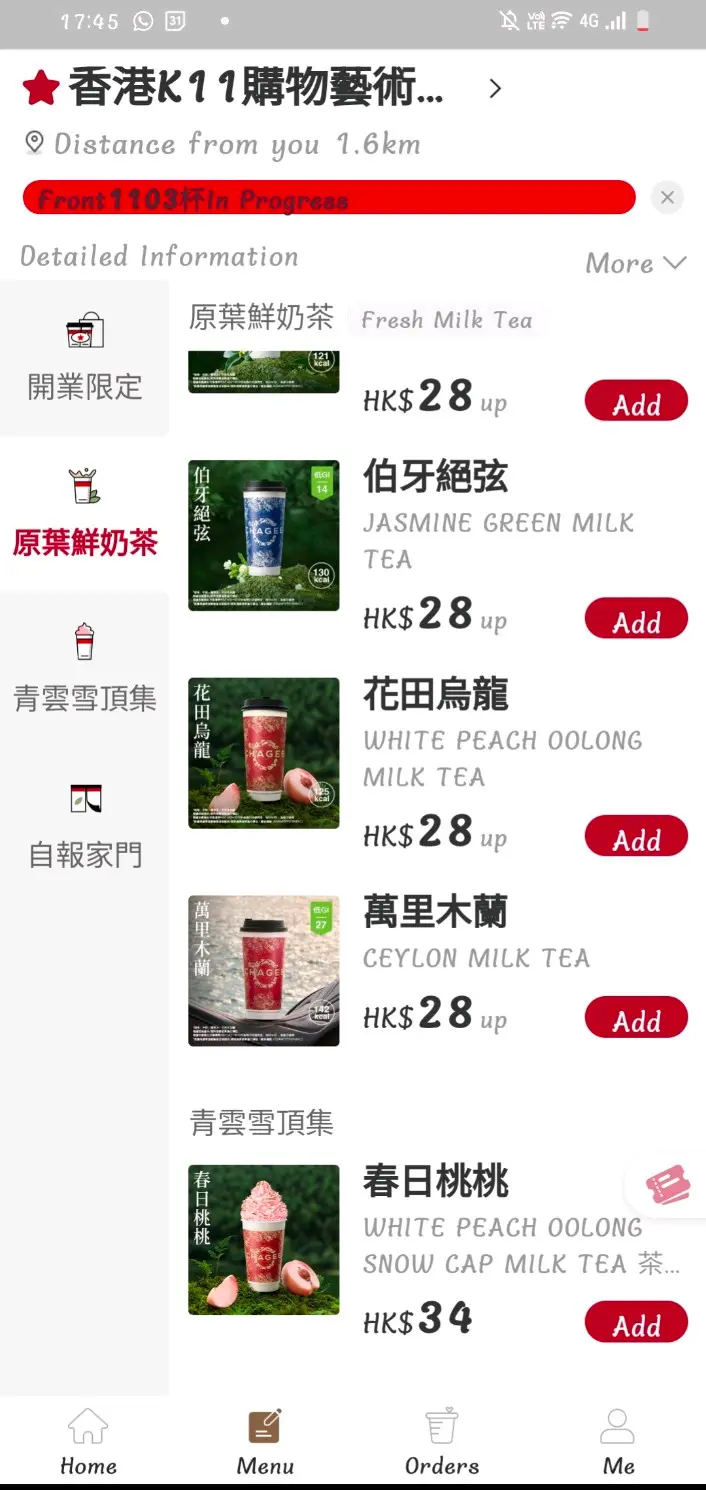Select the 原葉鮮奶茶 category
The image size is (706, 1490).
(x=85, y=514)
